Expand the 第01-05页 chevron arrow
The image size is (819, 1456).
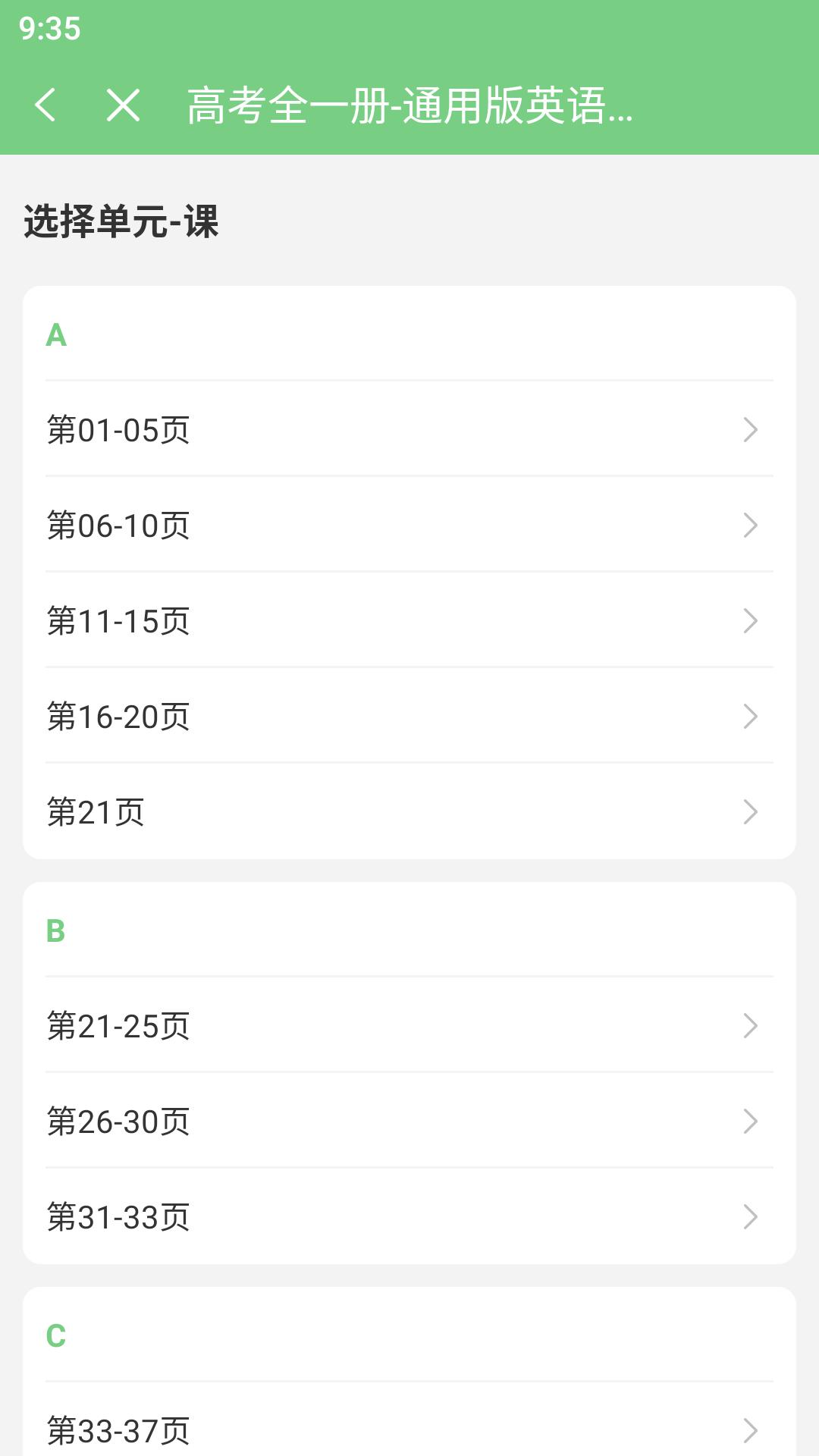click(749, 430)
